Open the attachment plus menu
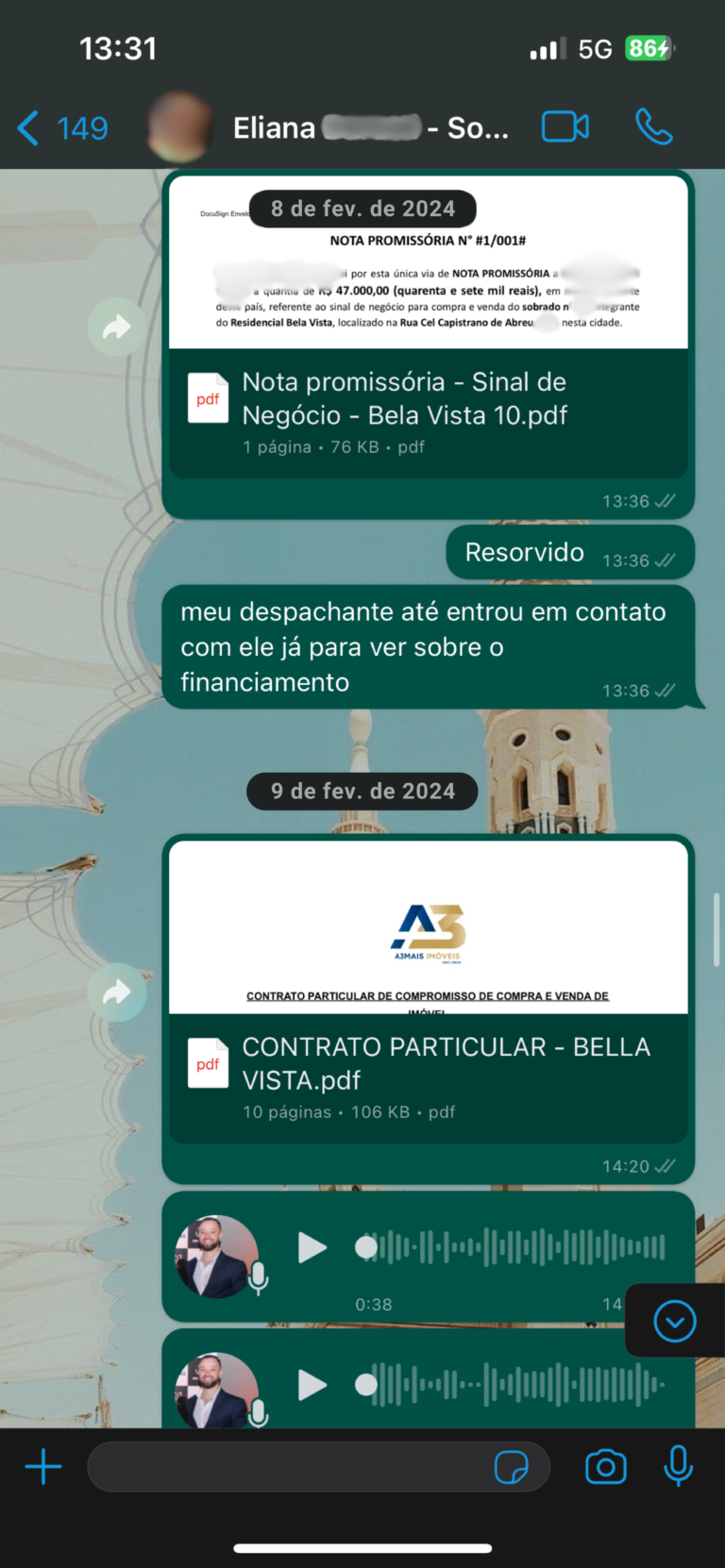The image size is (725, 1568). pos(43,1467)
